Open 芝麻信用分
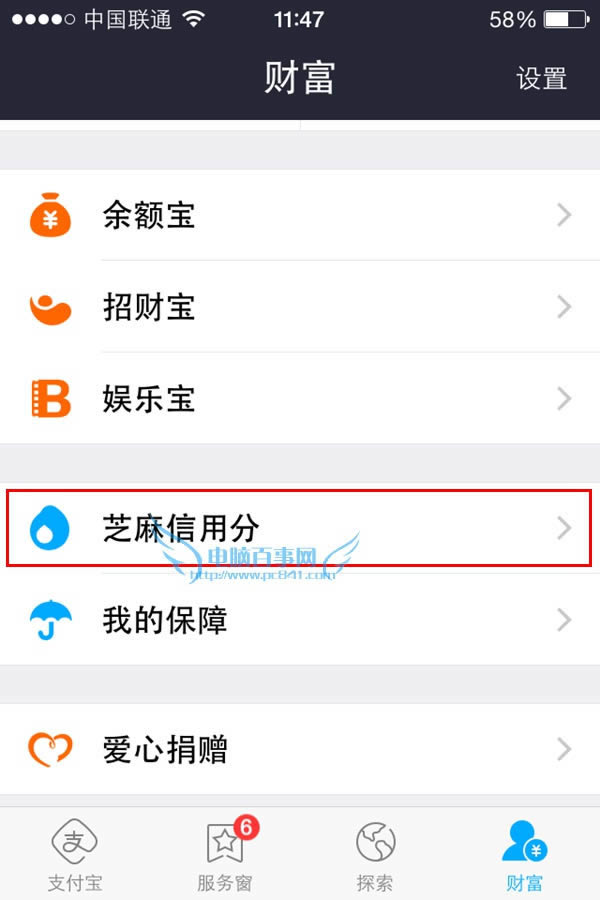This screenshot has height=900, width=600. coord(300,528)
